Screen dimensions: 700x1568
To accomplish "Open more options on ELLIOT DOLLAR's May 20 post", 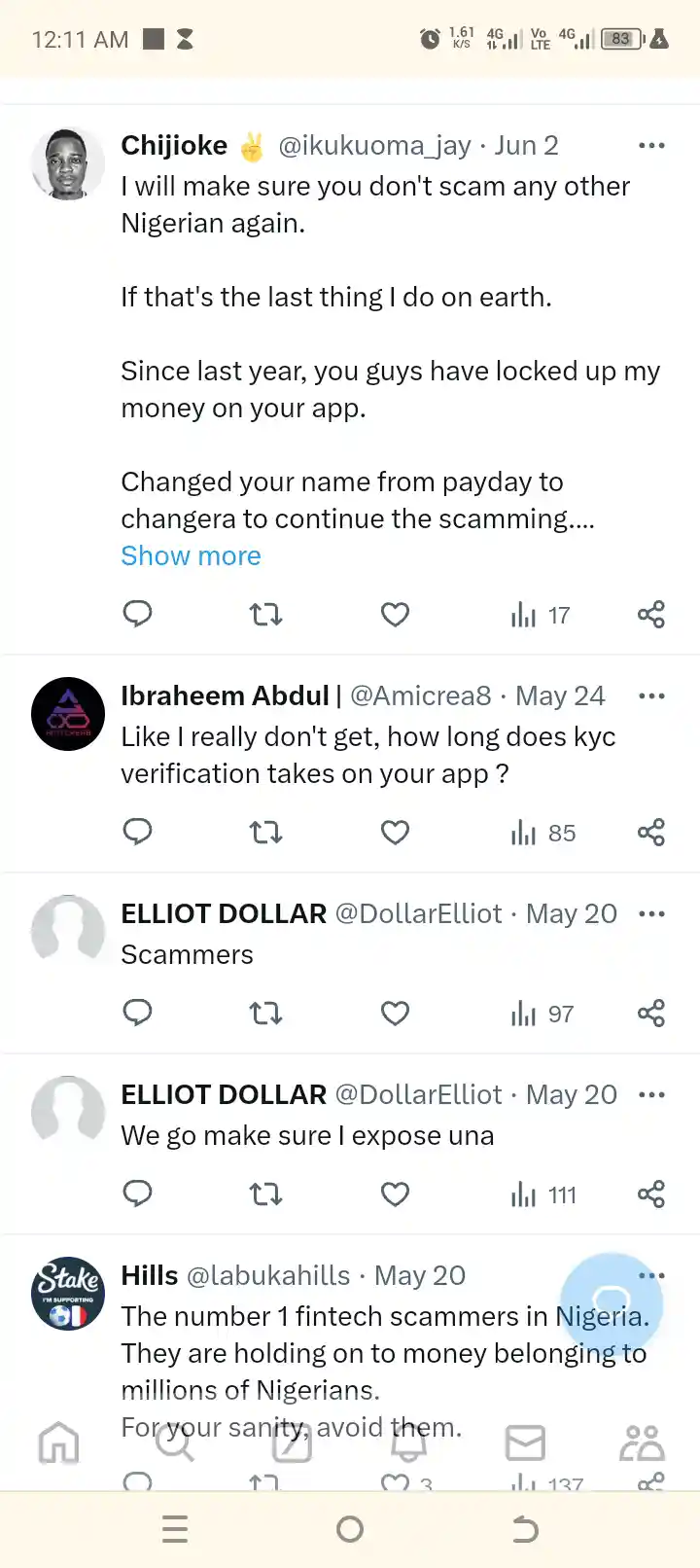I will click(x=651, y=1094).
